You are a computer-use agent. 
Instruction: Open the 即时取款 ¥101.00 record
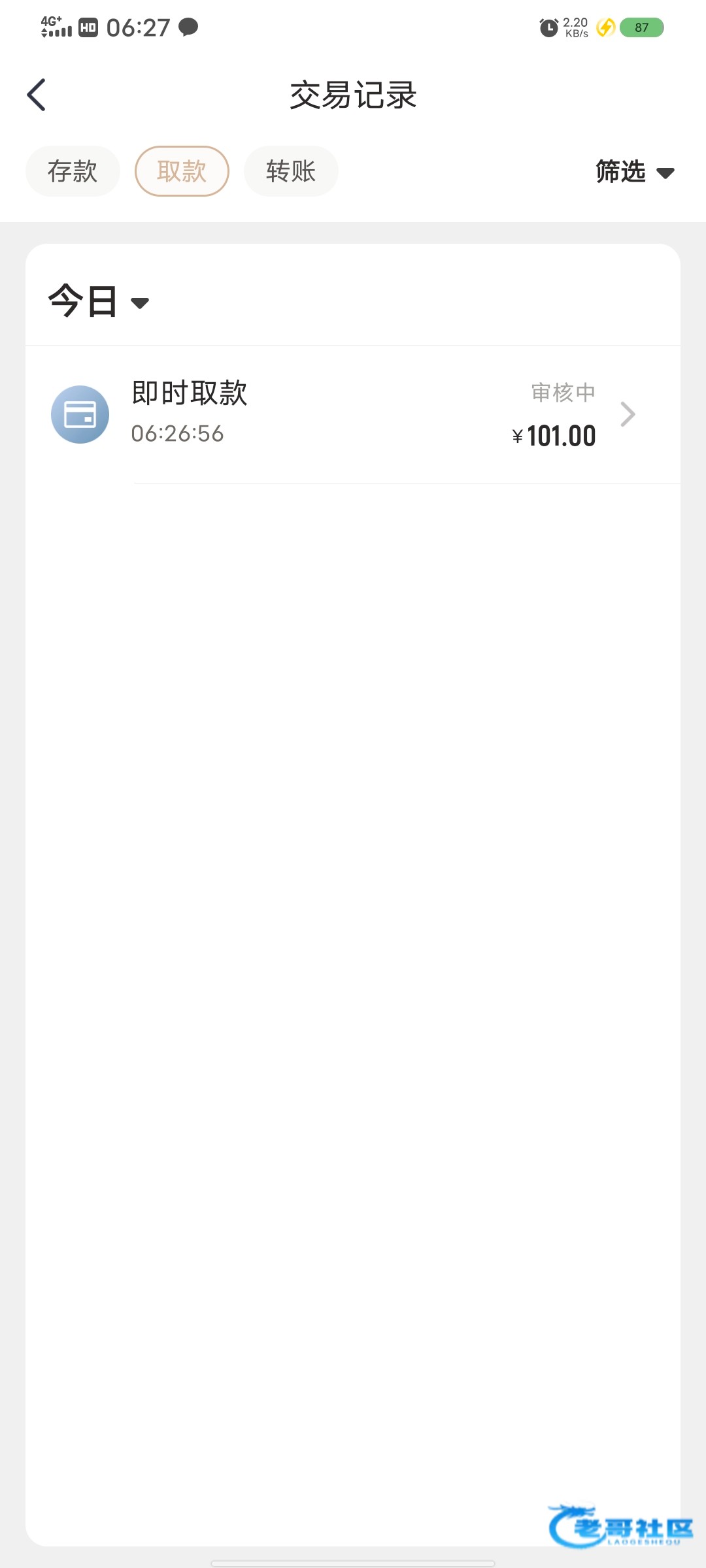point(353,414)
